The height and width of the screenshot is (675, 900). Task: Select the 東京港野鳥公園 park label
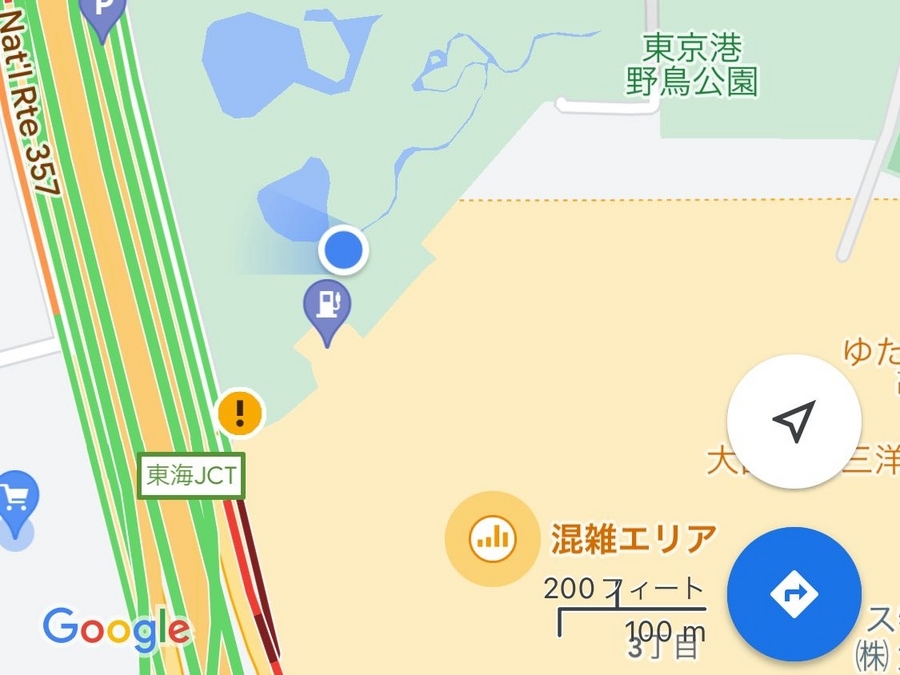(x=691, y=65)
